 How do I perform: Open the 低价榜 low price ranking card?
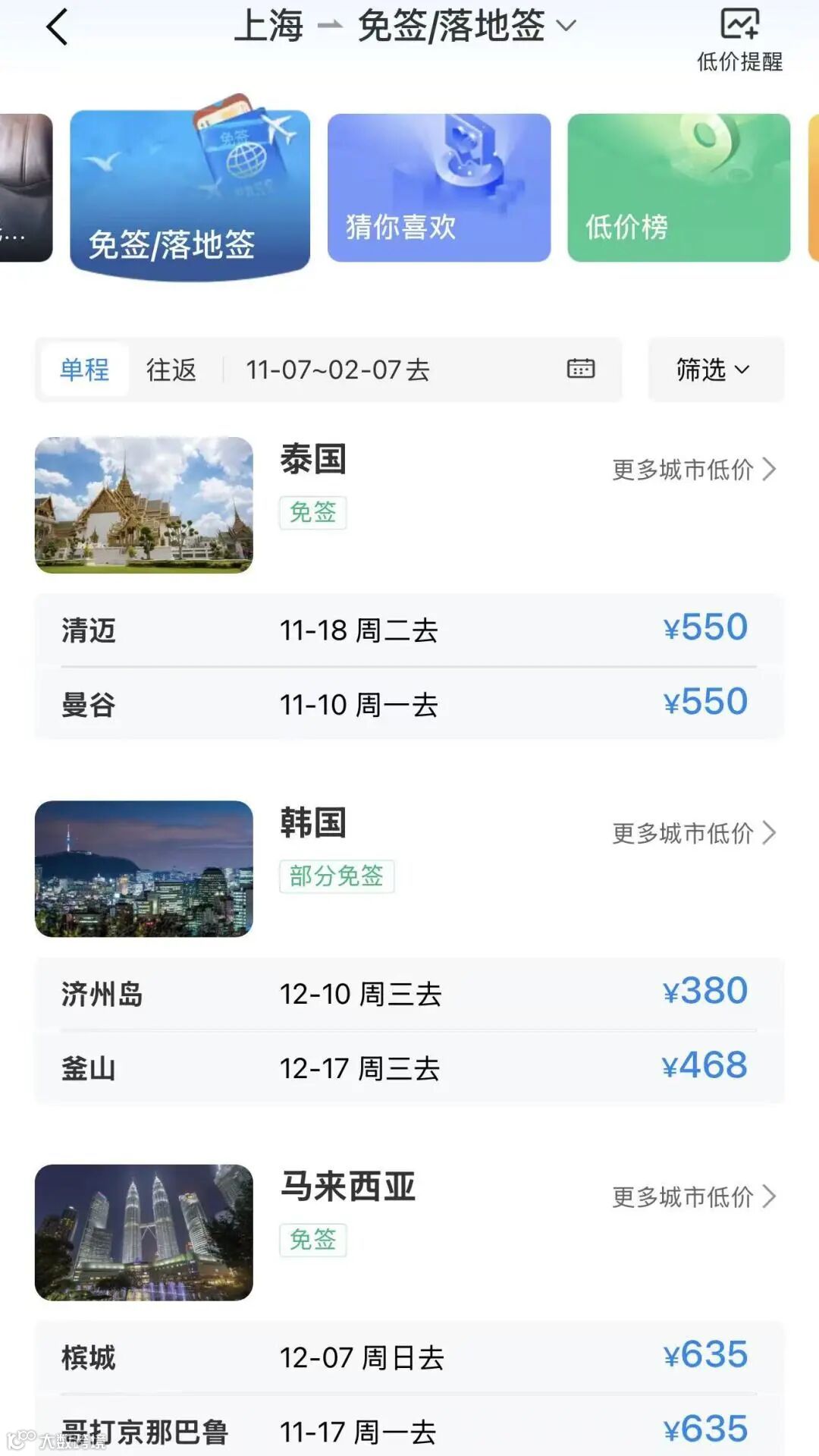tap(679, 187)
